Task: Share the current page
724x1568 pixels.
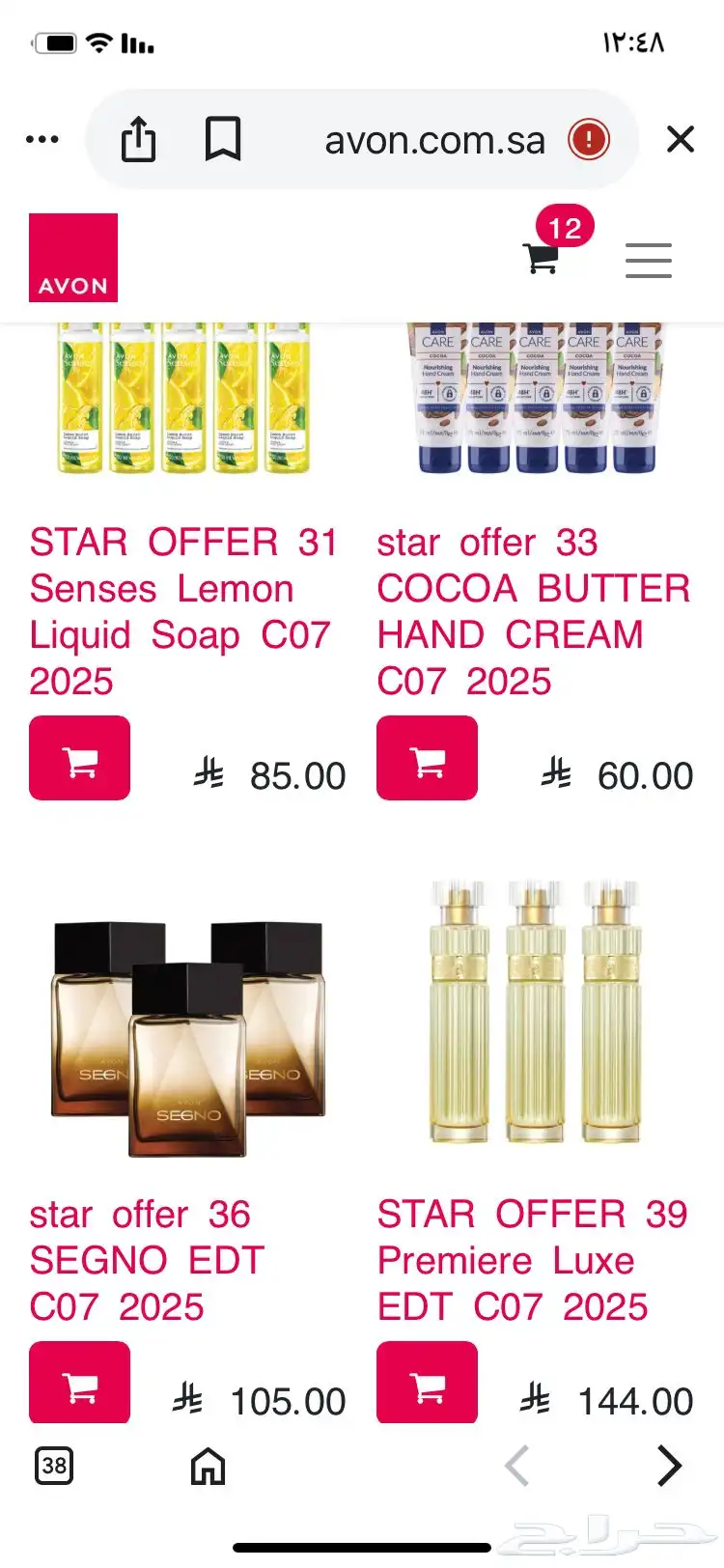Action: coord(138,140)
